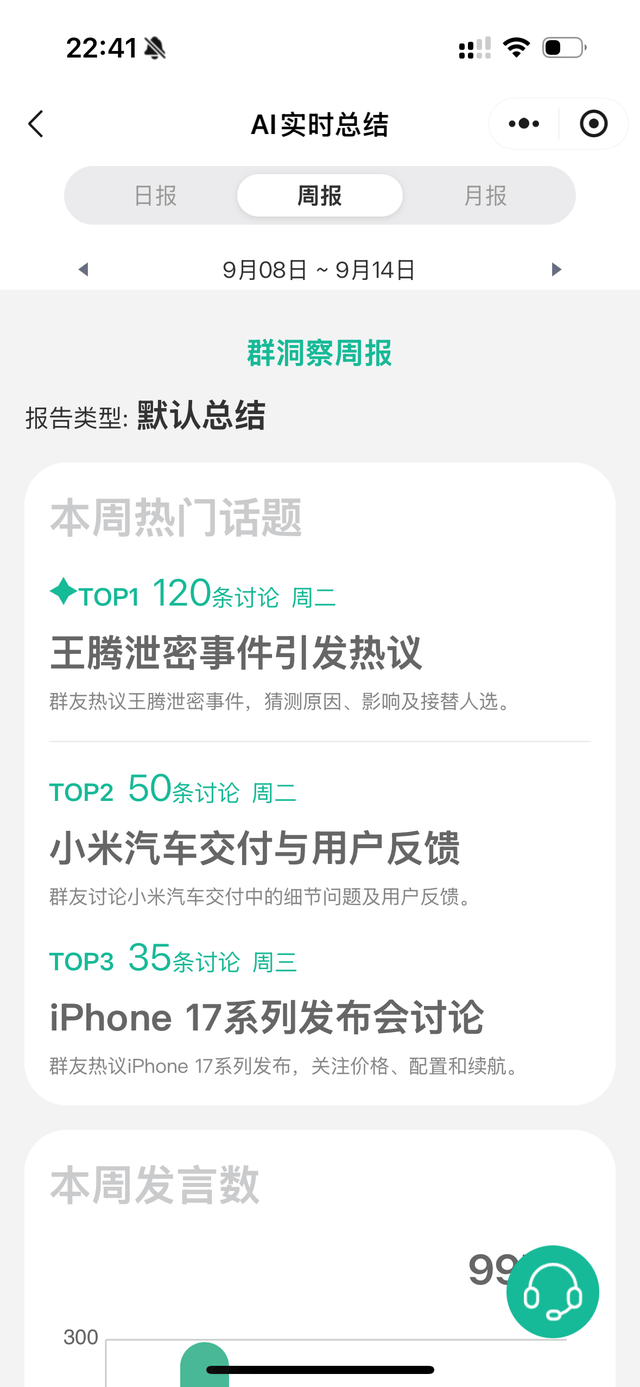This screenshot has width=640, height=1387.
Task: Open the mini program three-dot menu
Action: (x=523, y=124)
